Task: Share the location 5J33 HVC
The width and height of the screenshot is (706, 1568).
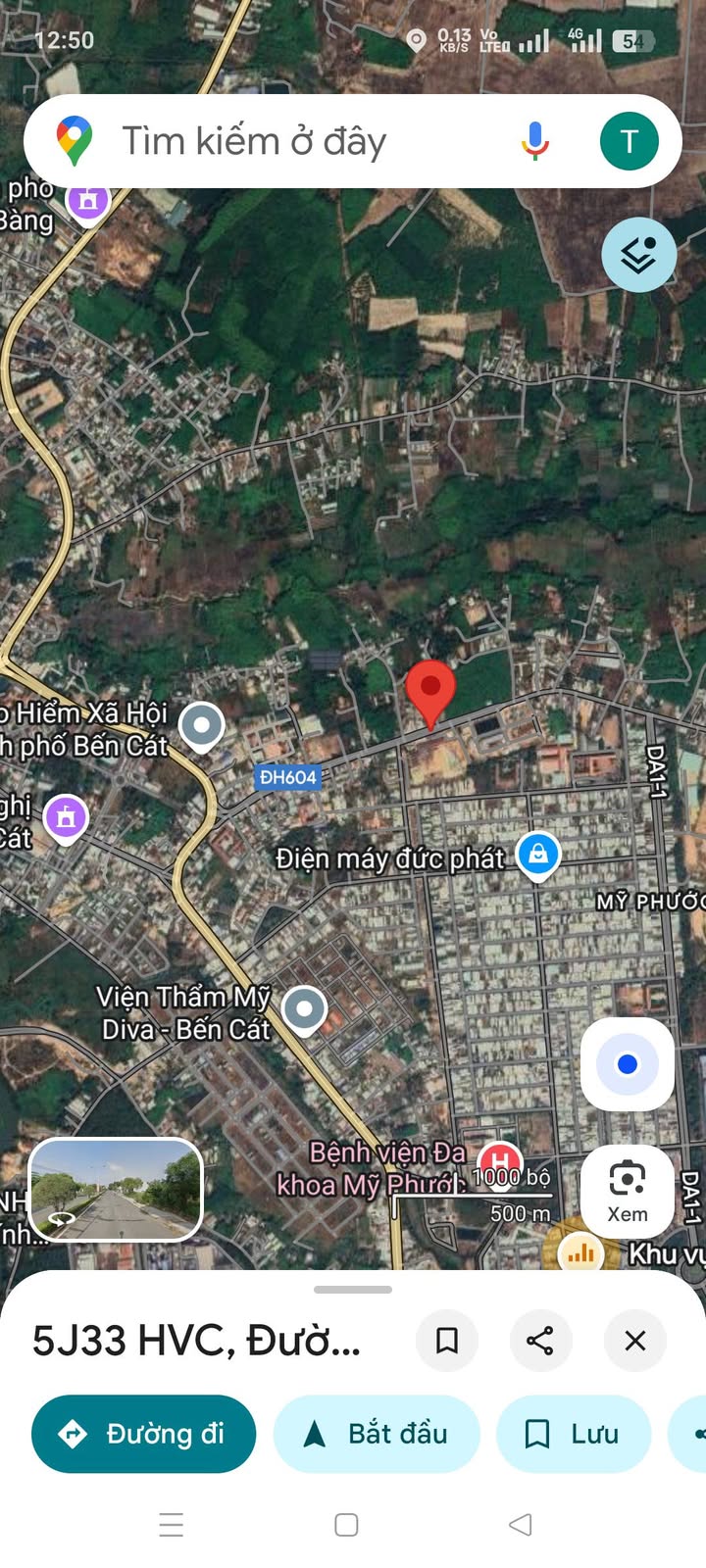Action: (x=540, y=1340)
